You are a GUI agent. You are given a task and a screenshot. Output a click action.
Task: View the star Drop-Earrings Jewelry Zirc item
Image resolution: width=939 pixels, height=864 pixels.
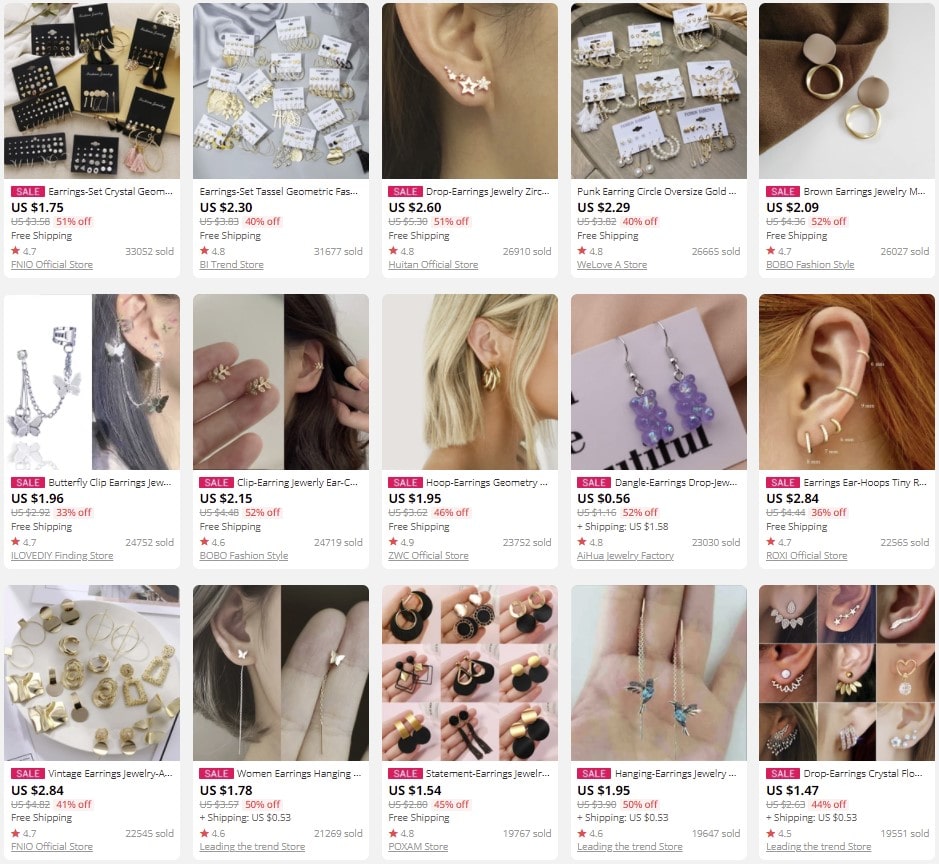click(469, 90)
